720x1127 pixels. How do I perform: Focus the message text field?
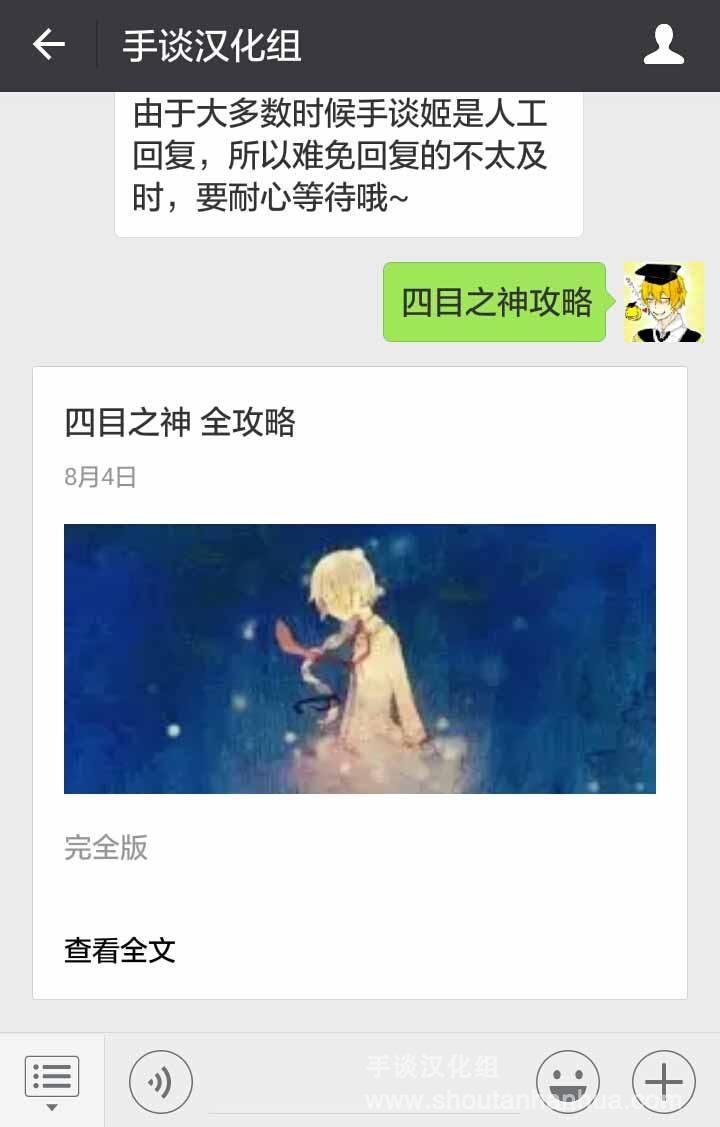click(x=365, y=1083)
